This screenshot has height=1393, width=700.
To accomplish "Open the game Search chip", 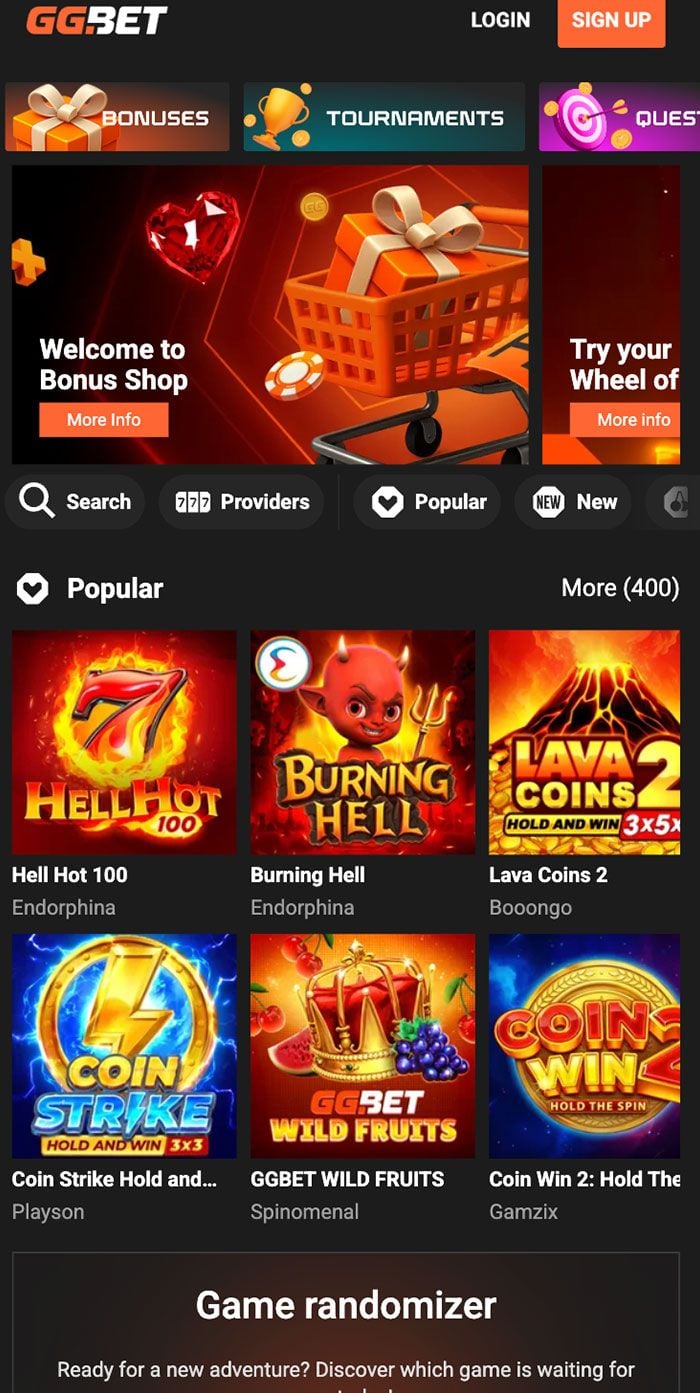I will point(76,502).
